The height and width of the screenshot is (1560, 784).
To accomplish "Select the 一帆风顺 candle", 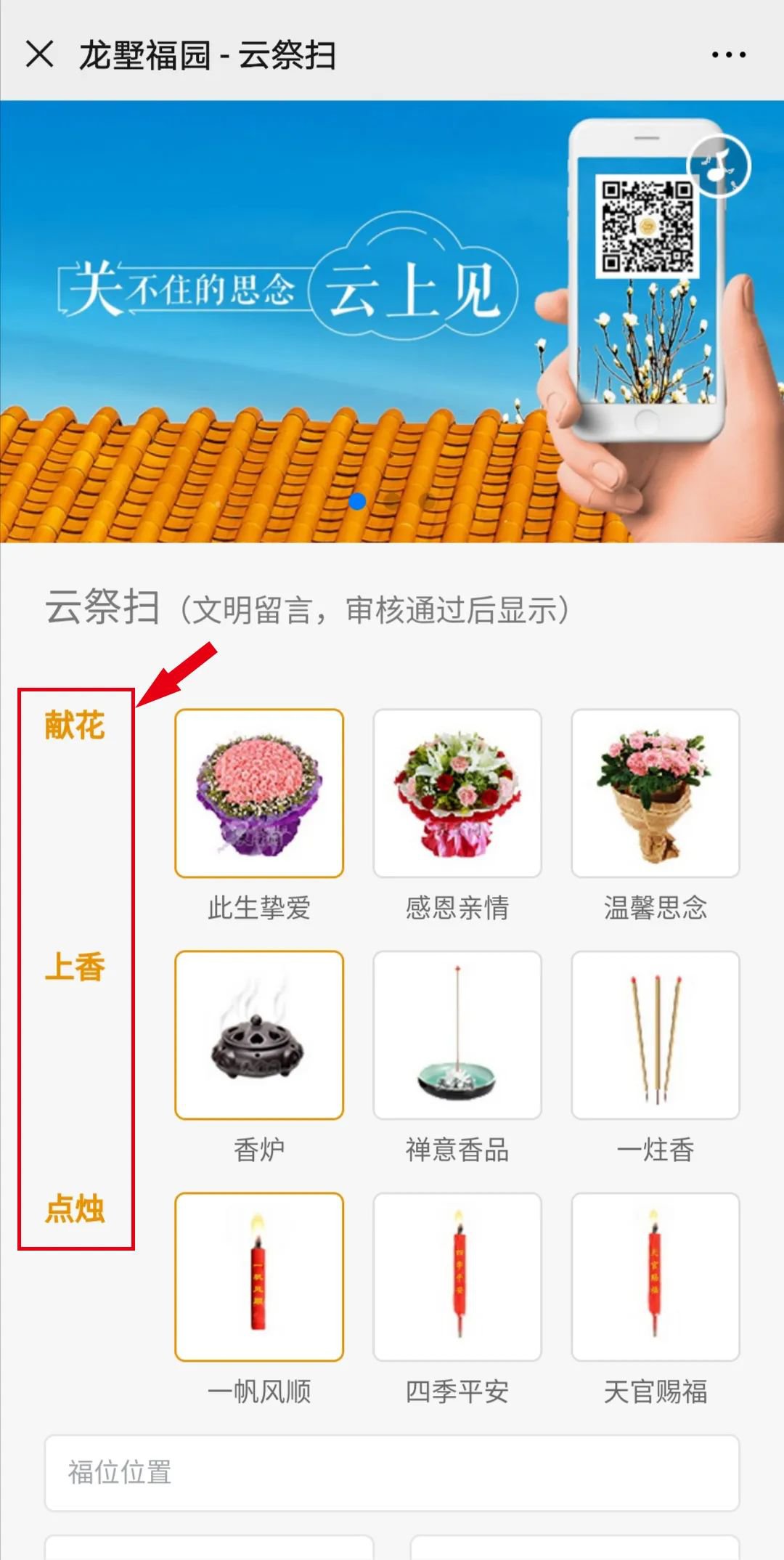I will [x=259, y=1277].
